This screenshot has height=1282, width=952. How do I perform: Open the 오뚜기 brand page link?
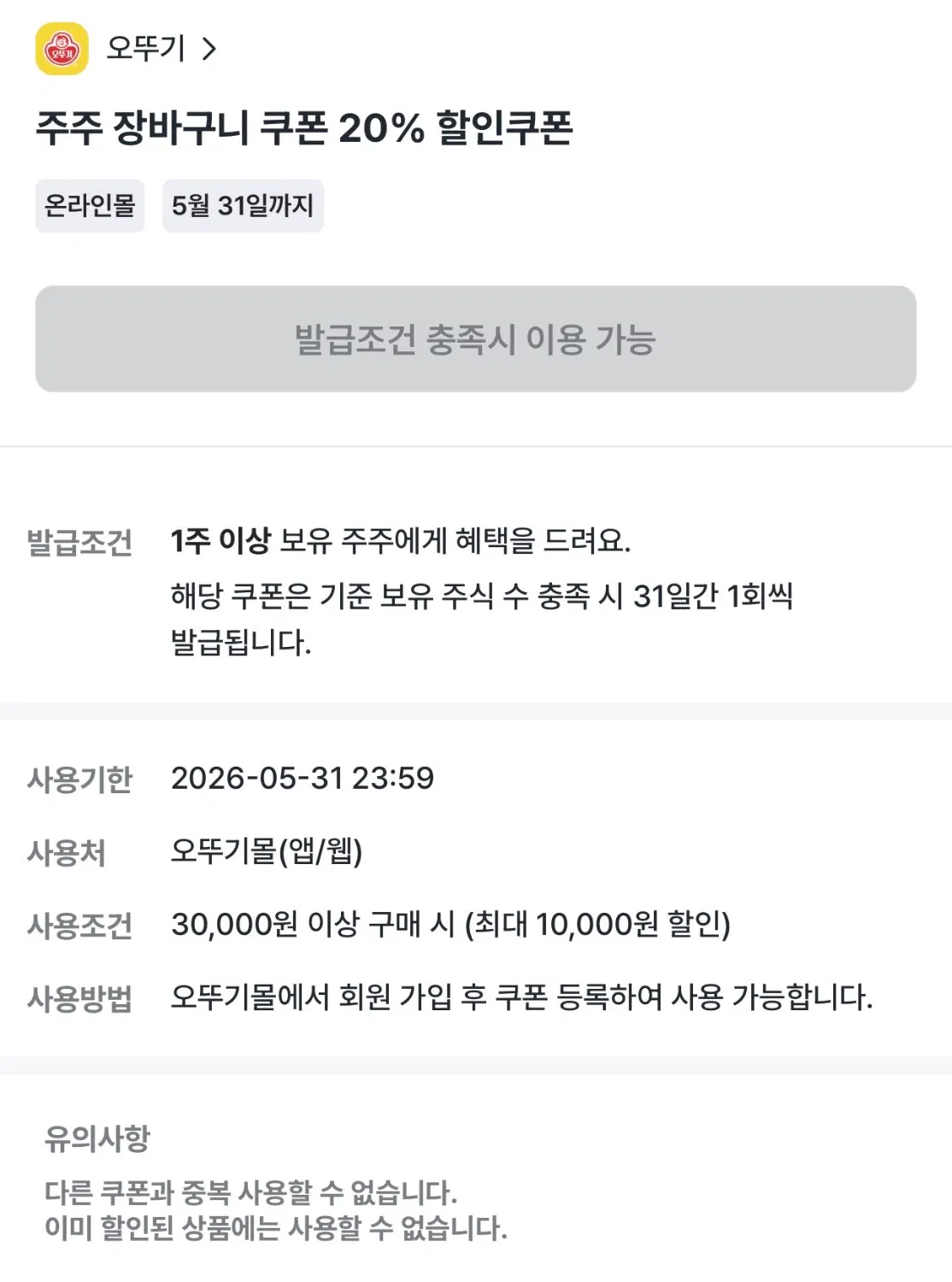145,49
